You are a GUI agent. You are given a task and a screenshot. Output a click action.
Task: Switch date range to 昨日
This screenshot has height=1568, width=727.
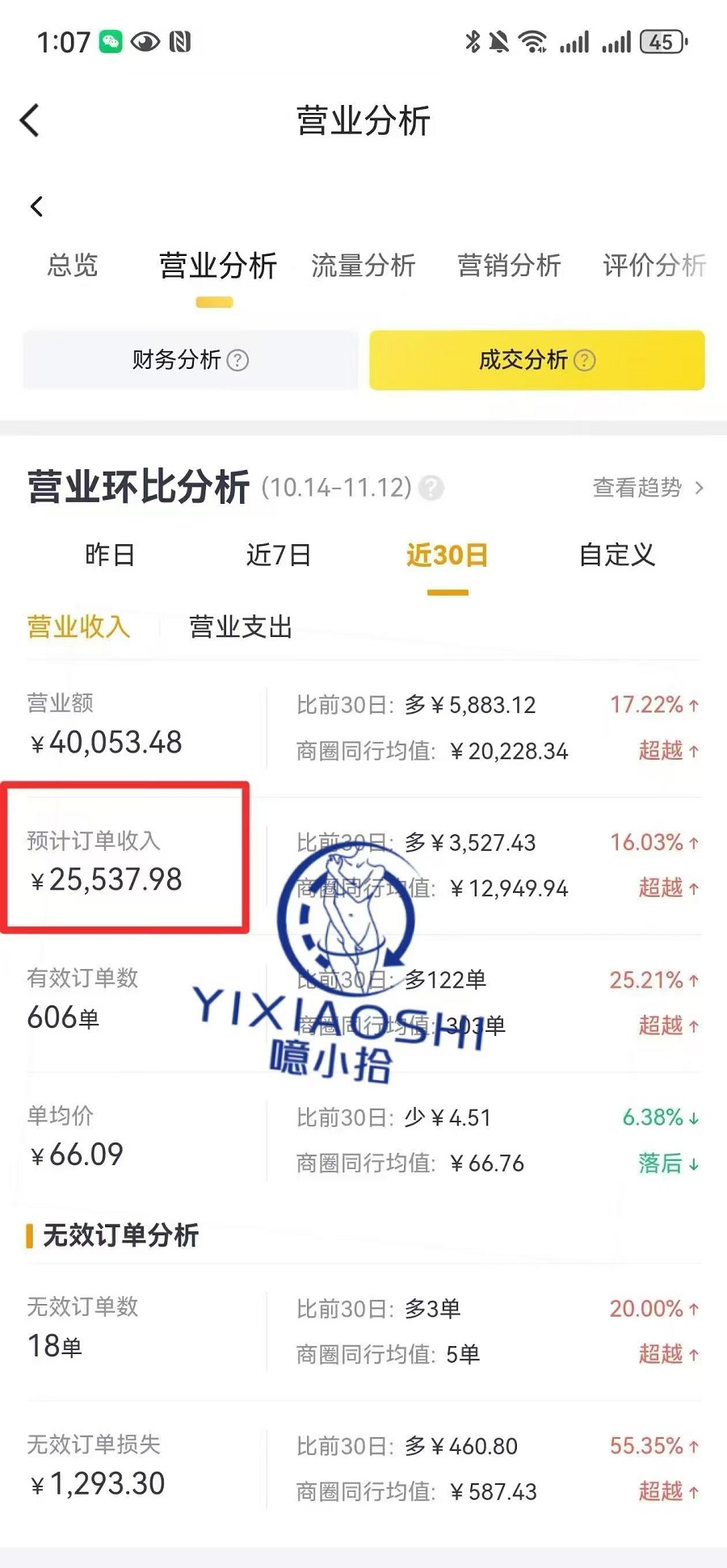pyautogui.click(x=110, y=556)
